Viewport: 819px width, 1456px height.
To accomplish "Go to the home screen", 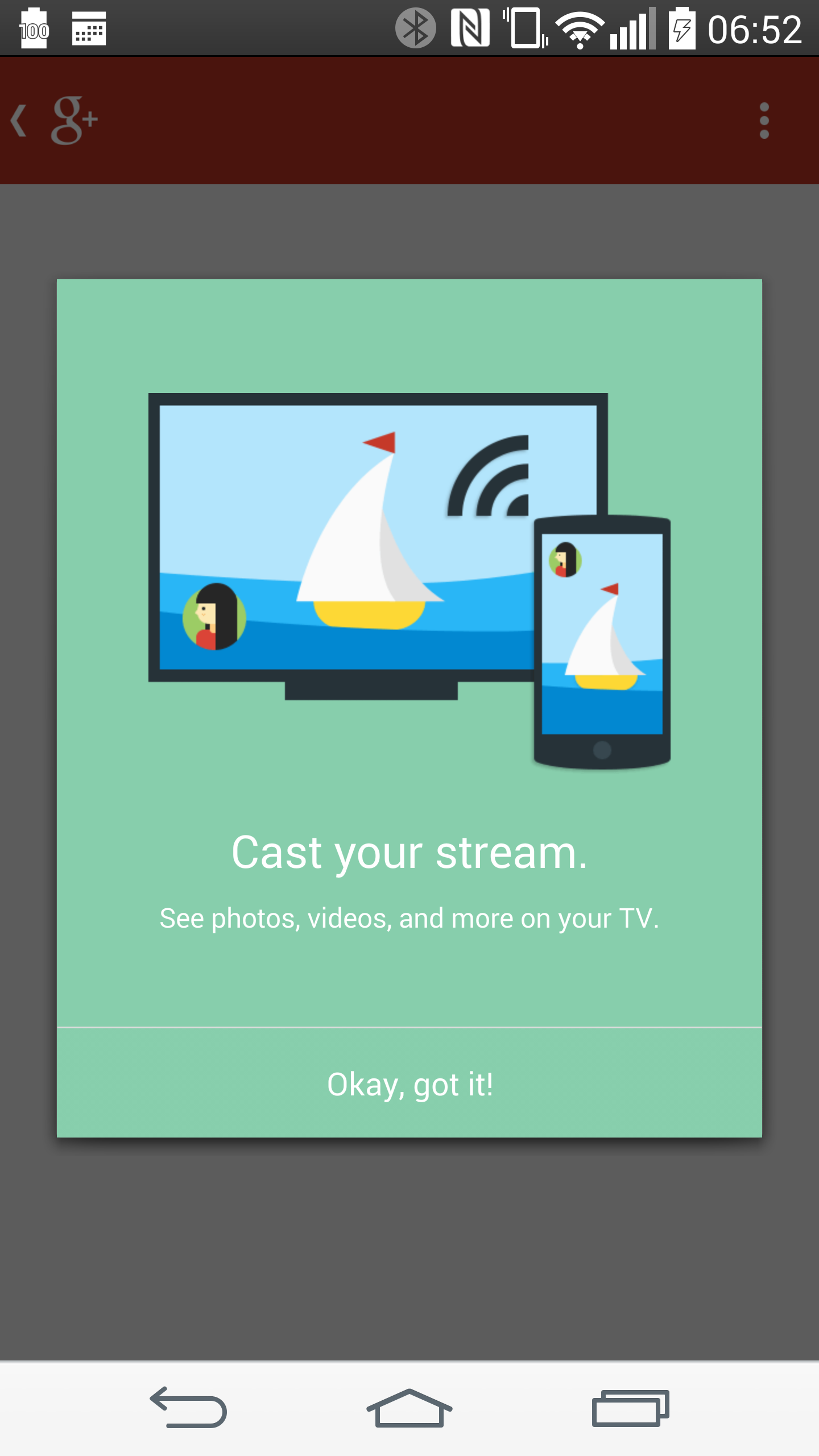I will pos(409,1408).
